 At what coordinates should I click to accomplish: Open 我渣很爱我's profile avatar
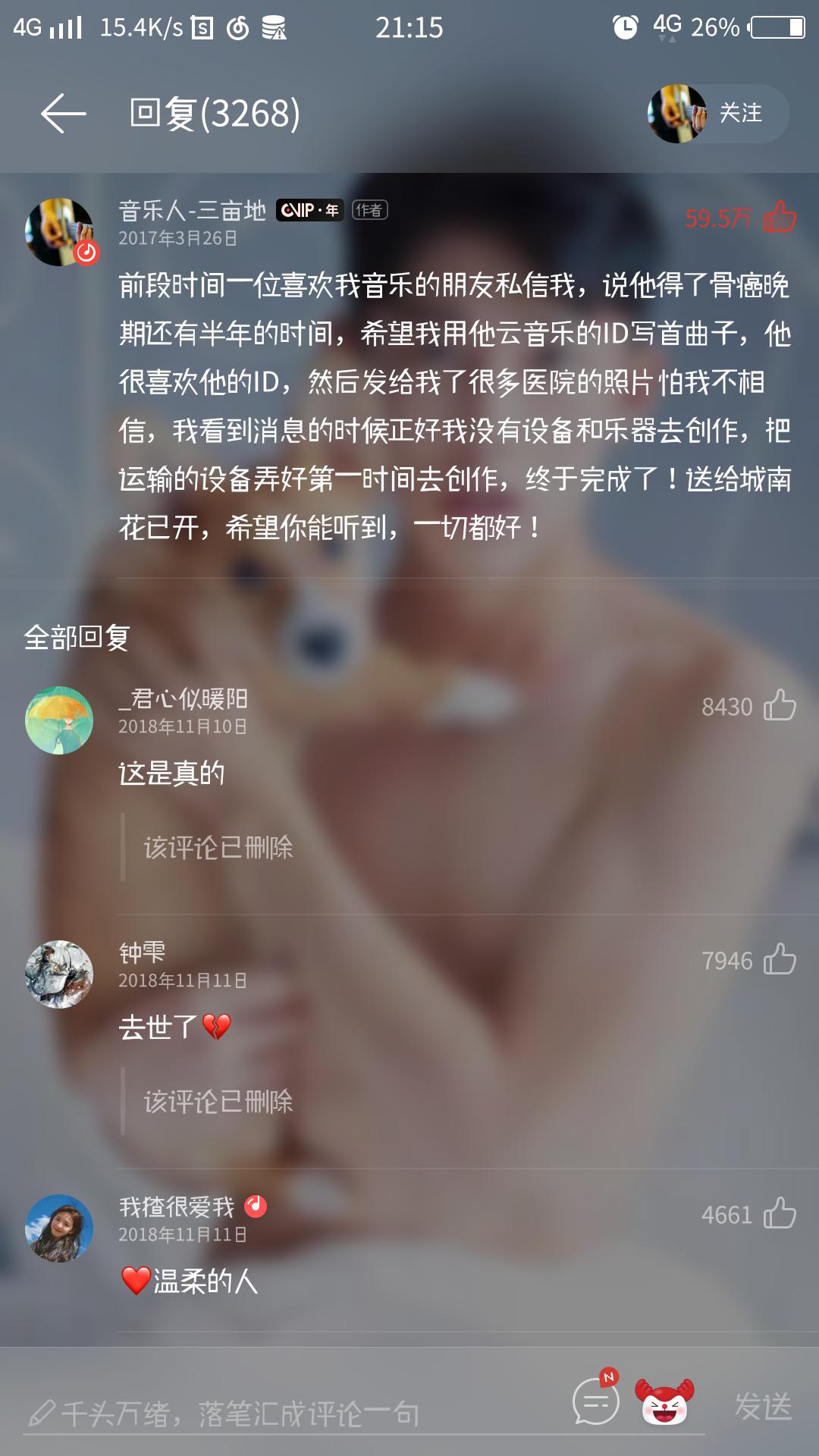pos(59,1228)
